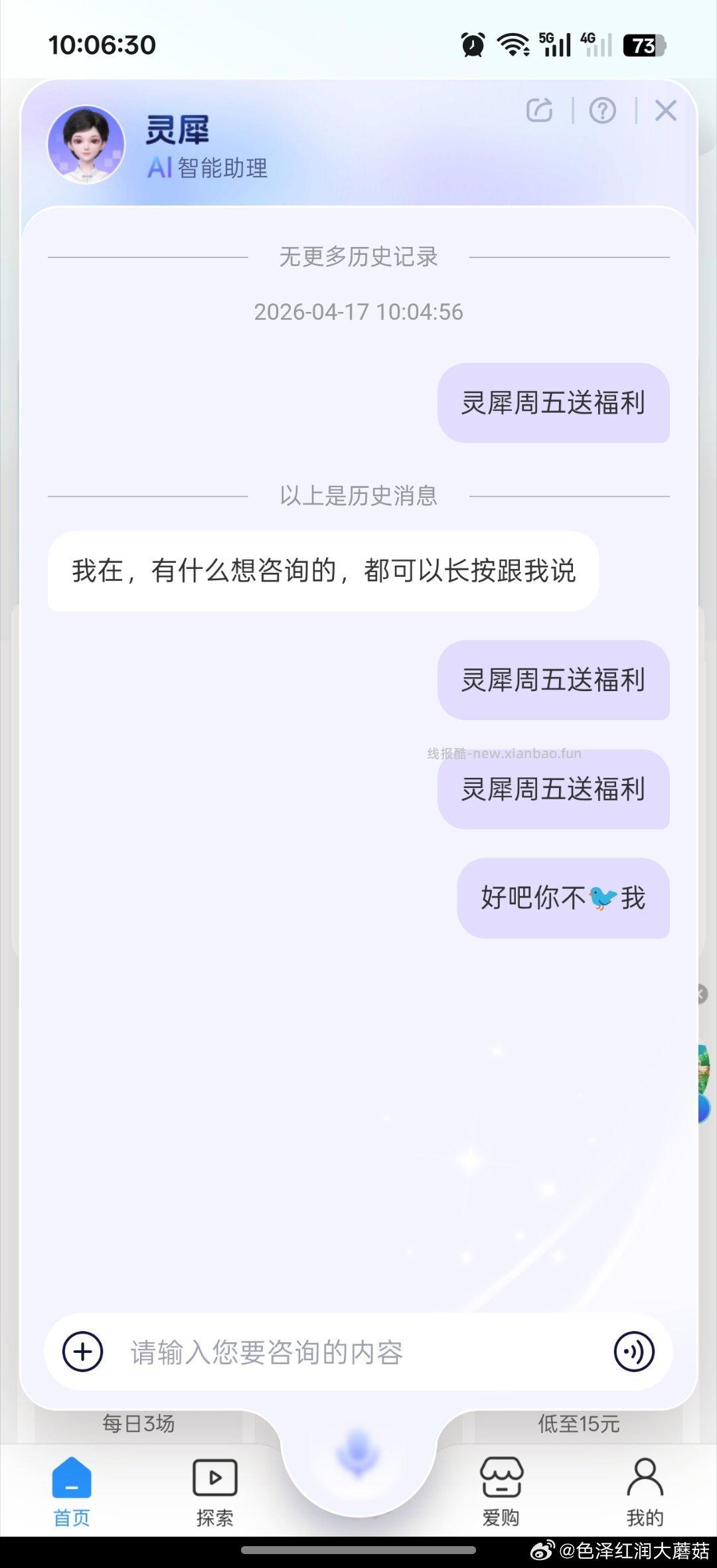Select the 灵犀周五送福利 sent message bubble
Screen dimensions: 717x1568
(x=553, y=681)
